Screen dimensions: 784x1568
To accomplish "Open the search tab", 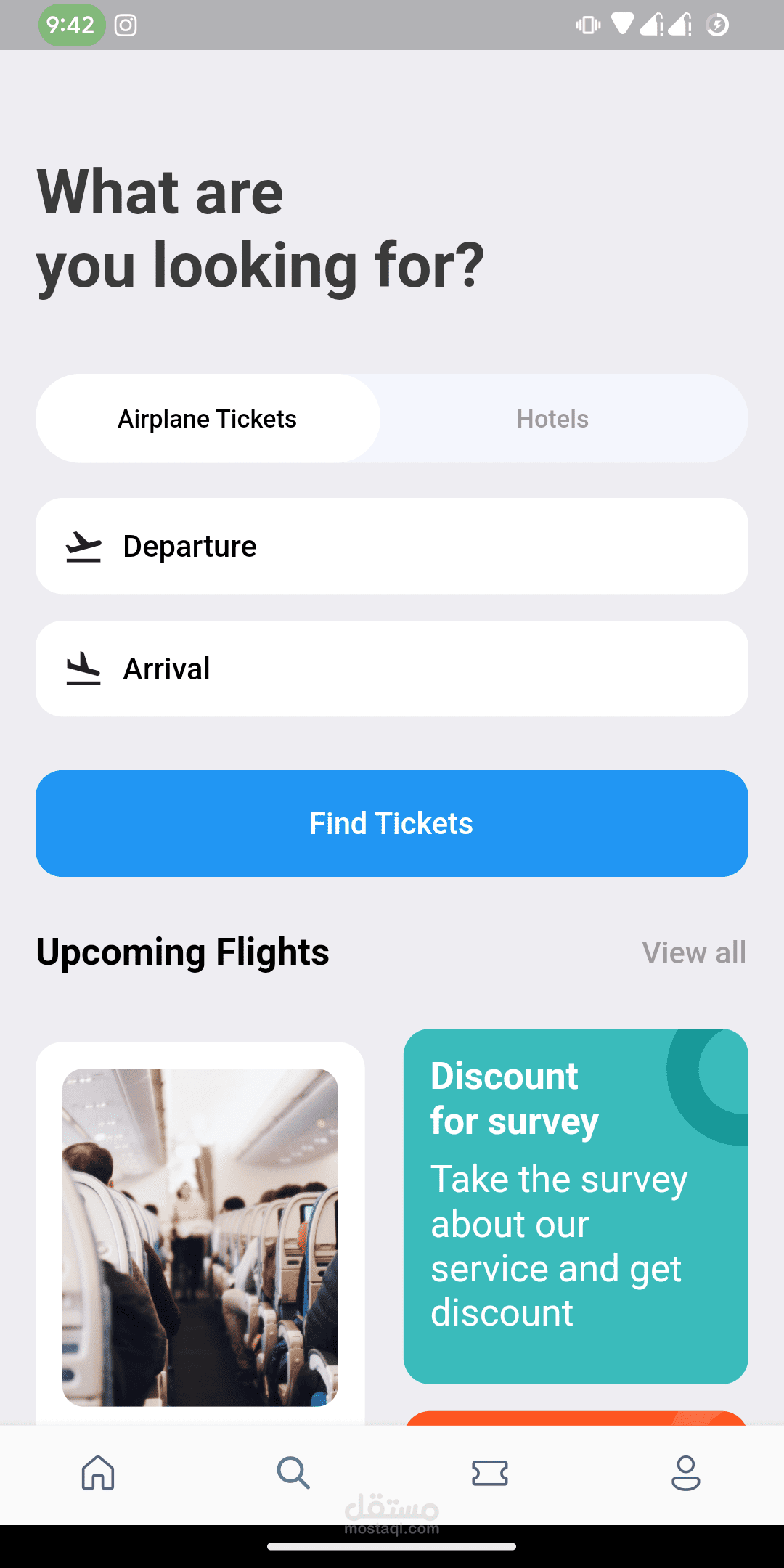I will pos(293,1473).
